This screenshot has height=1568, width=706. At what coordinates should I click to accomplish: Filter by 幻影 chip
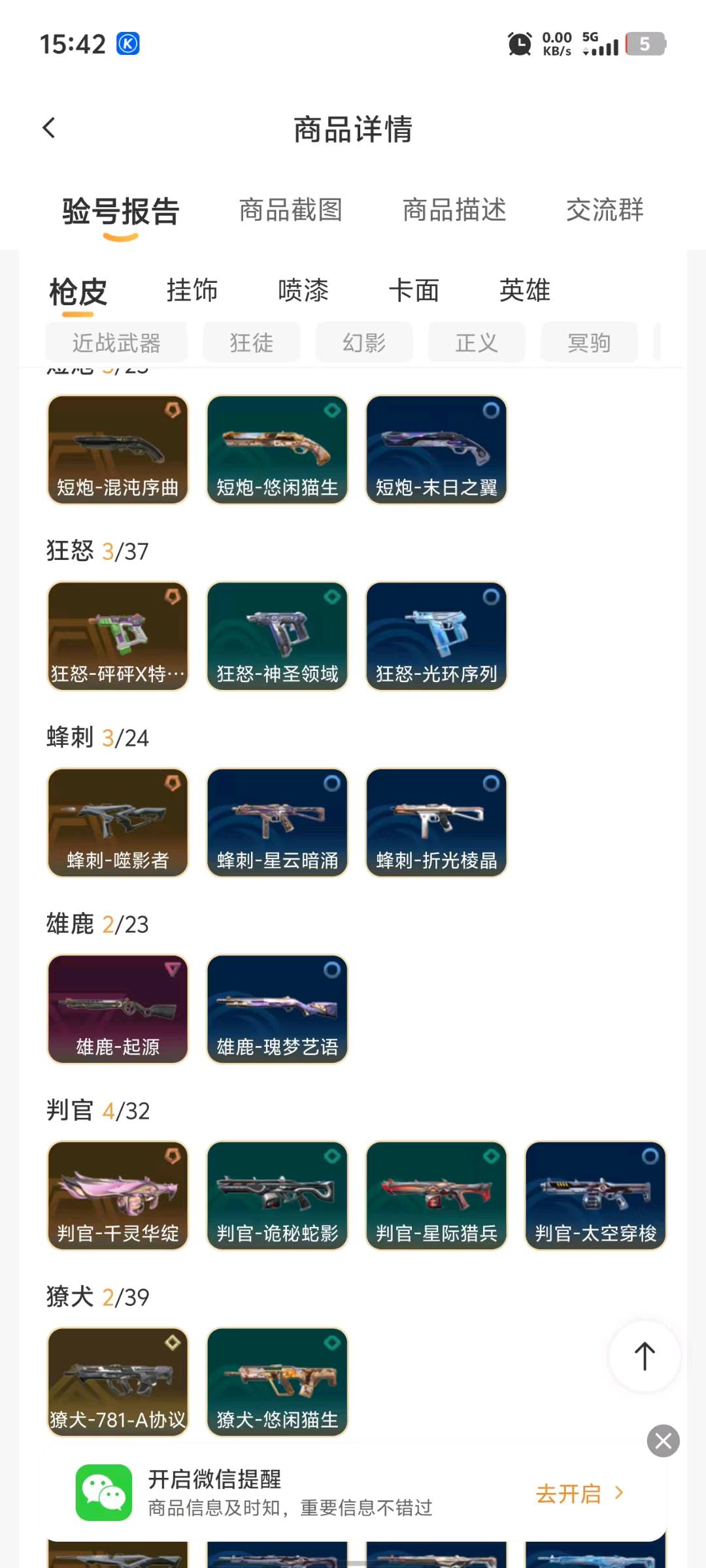tap(364, 342)
